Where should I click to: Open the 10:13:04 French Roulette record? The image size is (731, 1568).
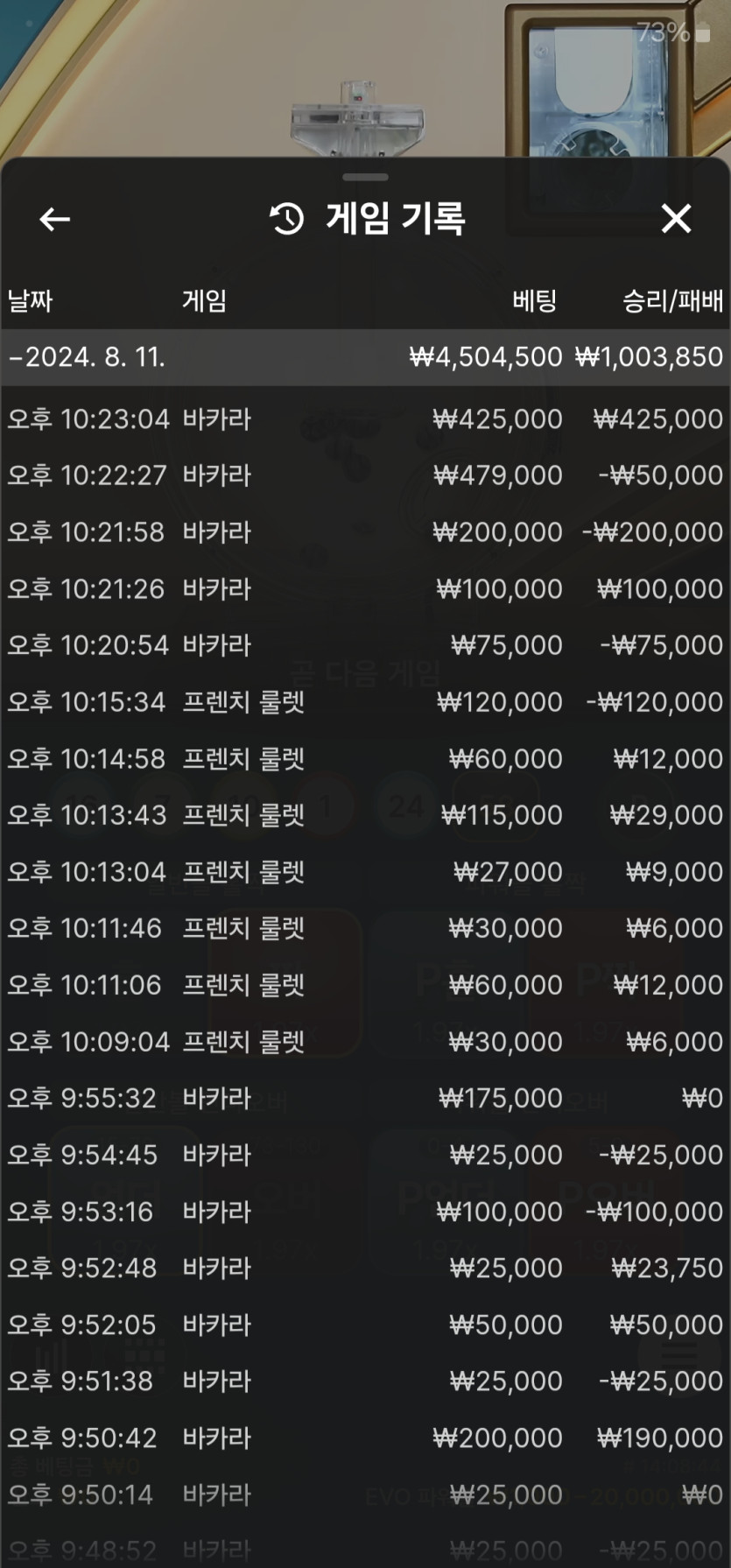(x=365, y=872)
